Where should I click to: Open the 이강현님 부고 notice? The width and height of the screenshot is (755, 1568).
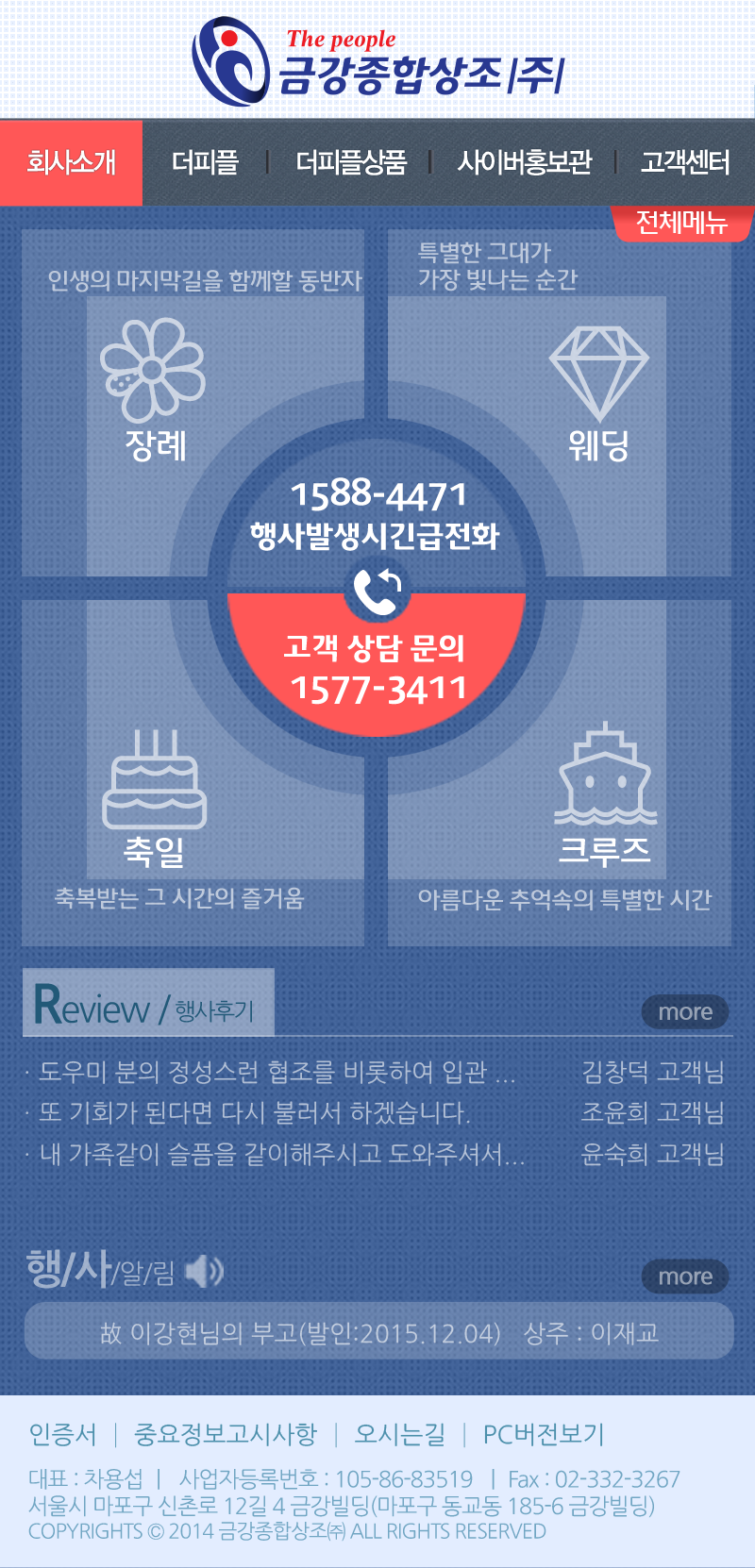click(x=378, y=1332)
